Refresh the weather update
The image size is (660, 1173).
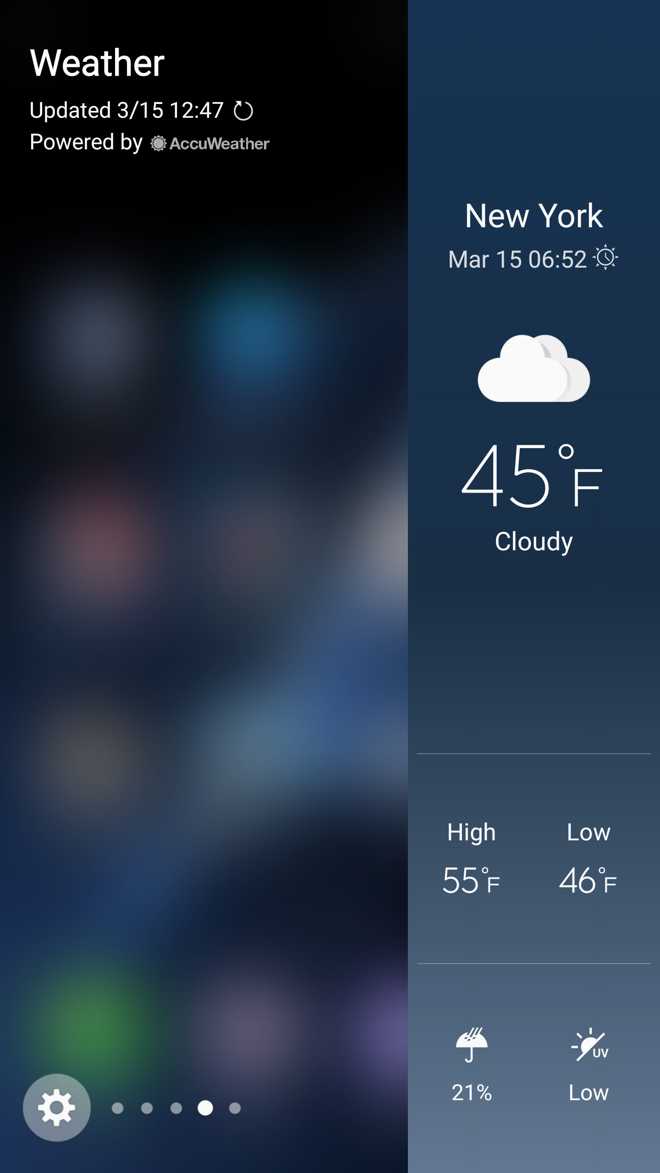click(243, 111)
